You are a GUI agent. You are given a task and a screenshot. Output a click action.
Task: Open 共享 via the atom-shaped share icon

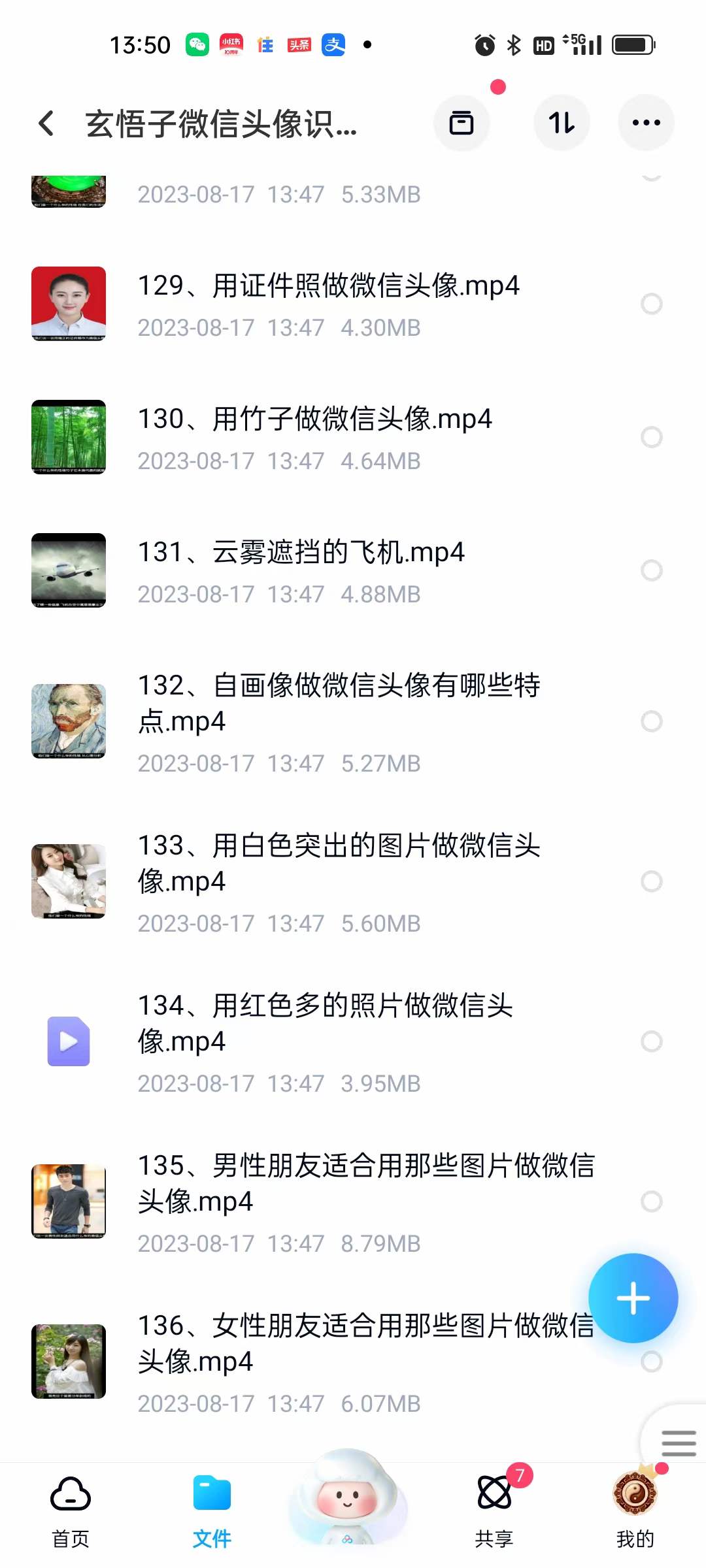point(495,1493)
